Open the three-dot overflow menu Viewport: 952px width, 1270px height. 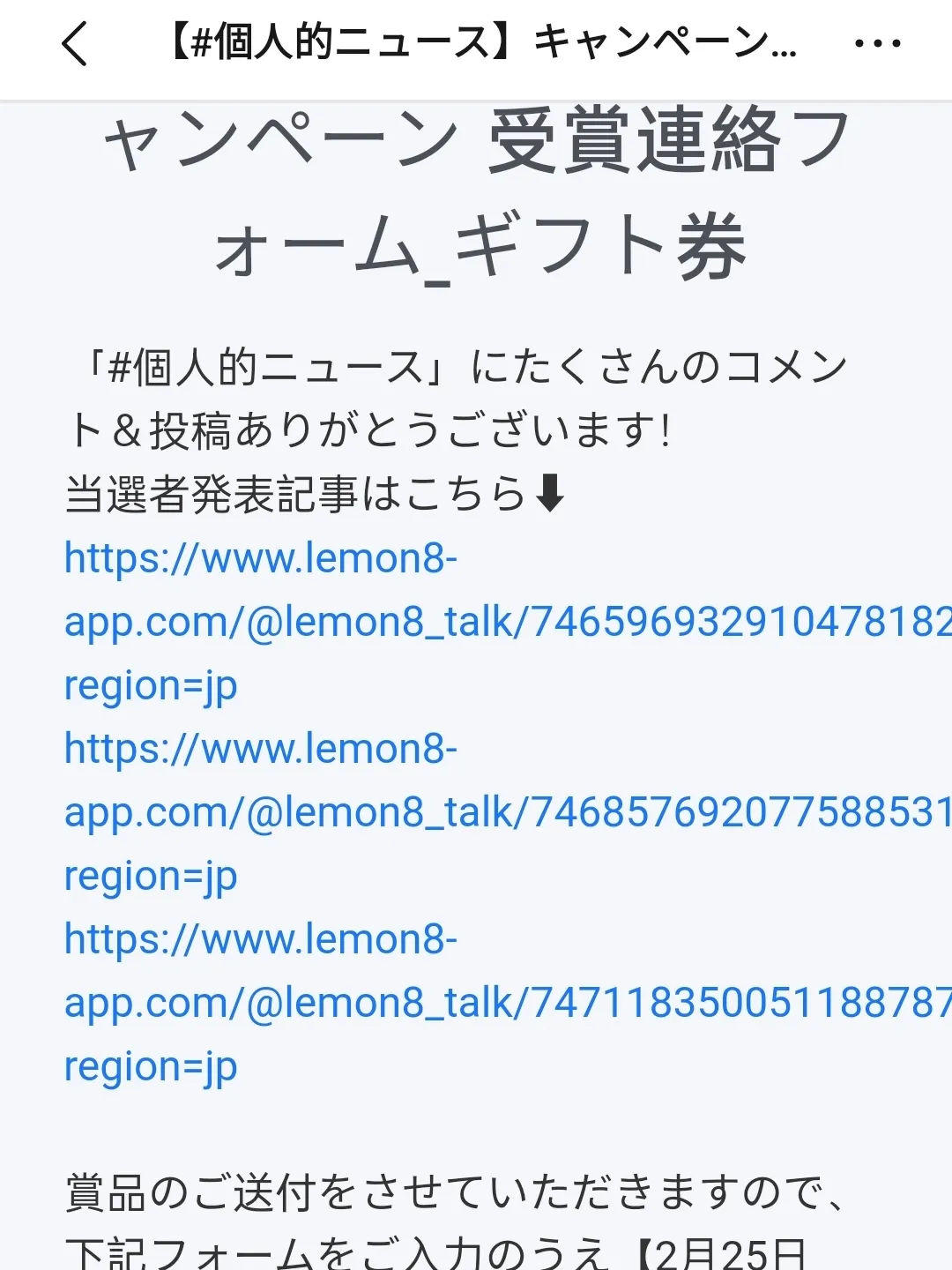click(877, 43)
